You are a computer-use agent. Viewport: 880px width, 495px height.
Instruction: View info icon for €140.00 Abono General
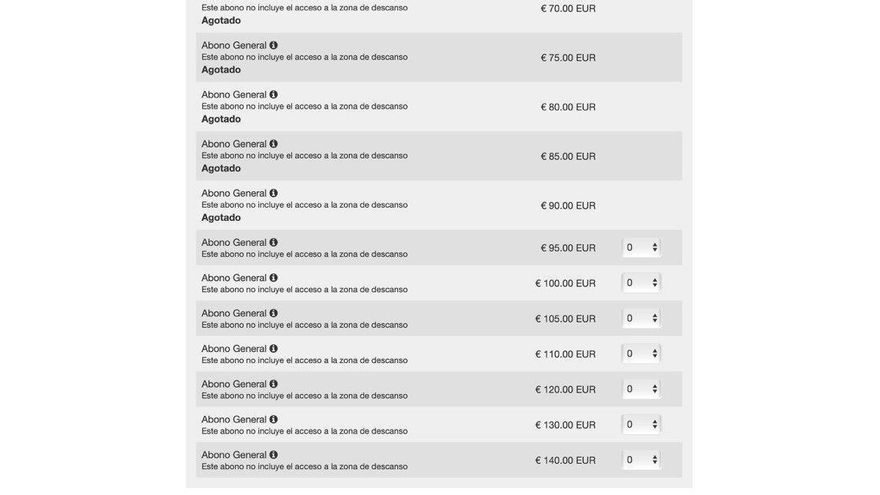tap(274, 455)
